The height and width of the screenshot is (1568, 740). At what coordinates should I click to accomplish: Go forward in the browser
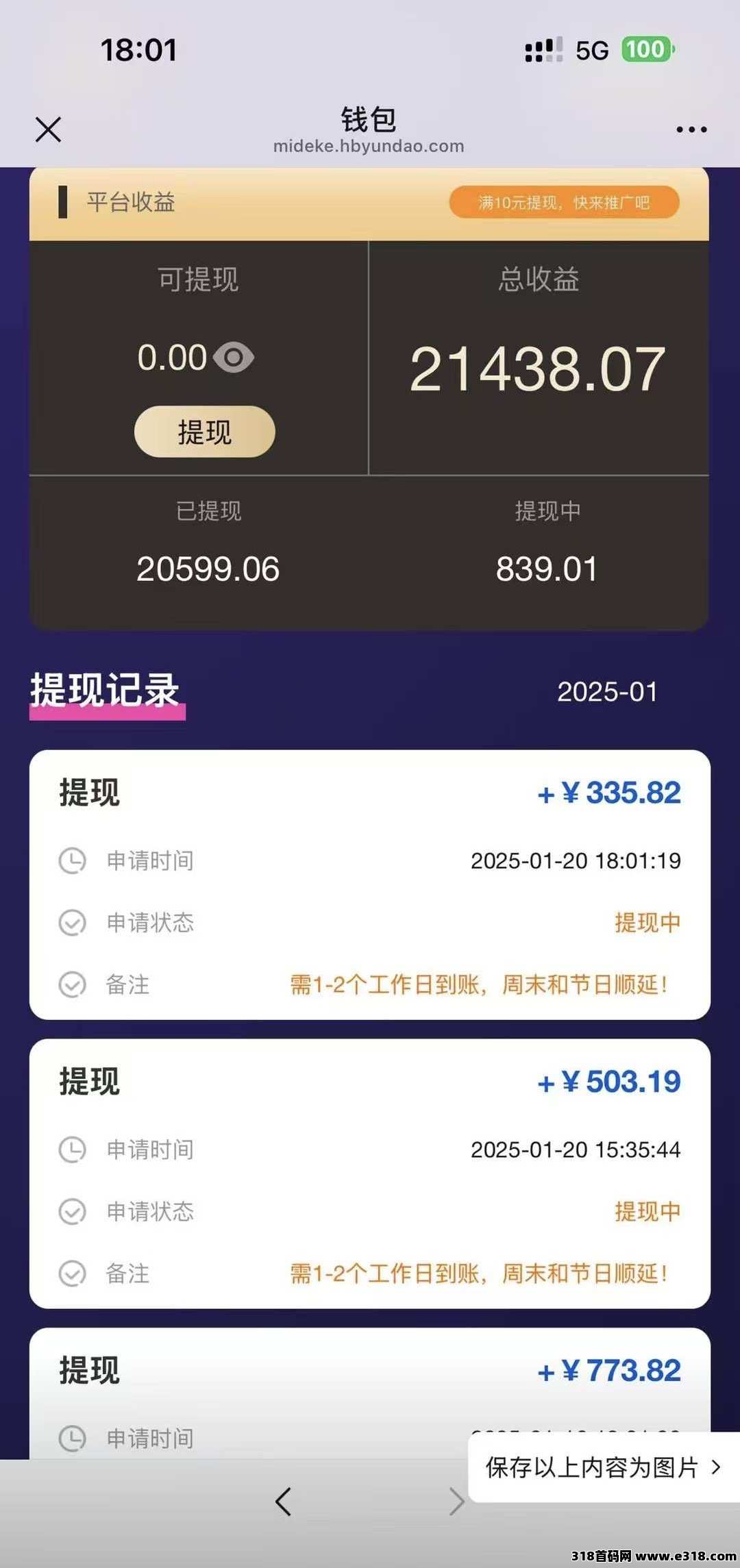coord(456,1502)
